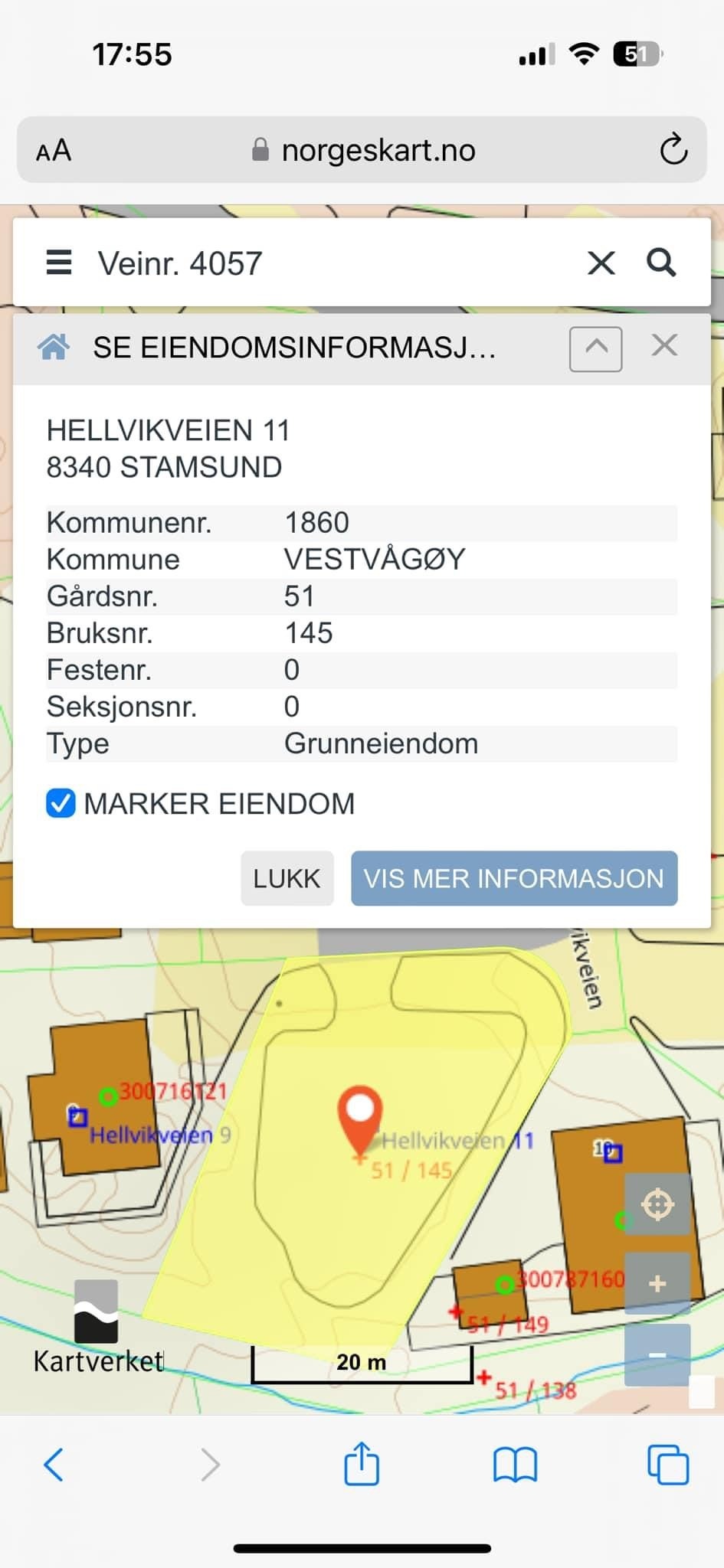Click the crosshair location icon on the map

(656, 1204)
